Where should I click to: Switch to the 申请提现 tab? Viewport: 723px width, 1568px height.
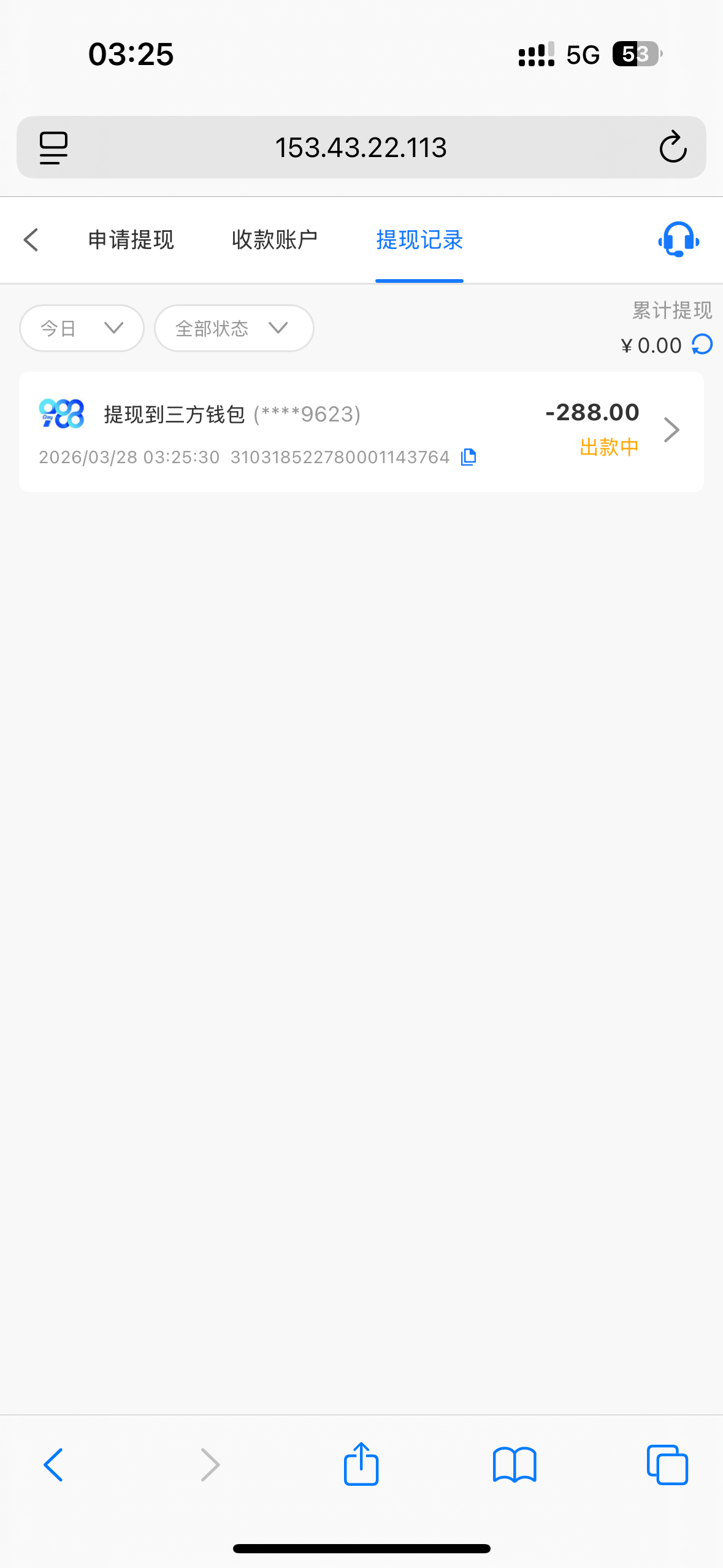pos(131,240)
